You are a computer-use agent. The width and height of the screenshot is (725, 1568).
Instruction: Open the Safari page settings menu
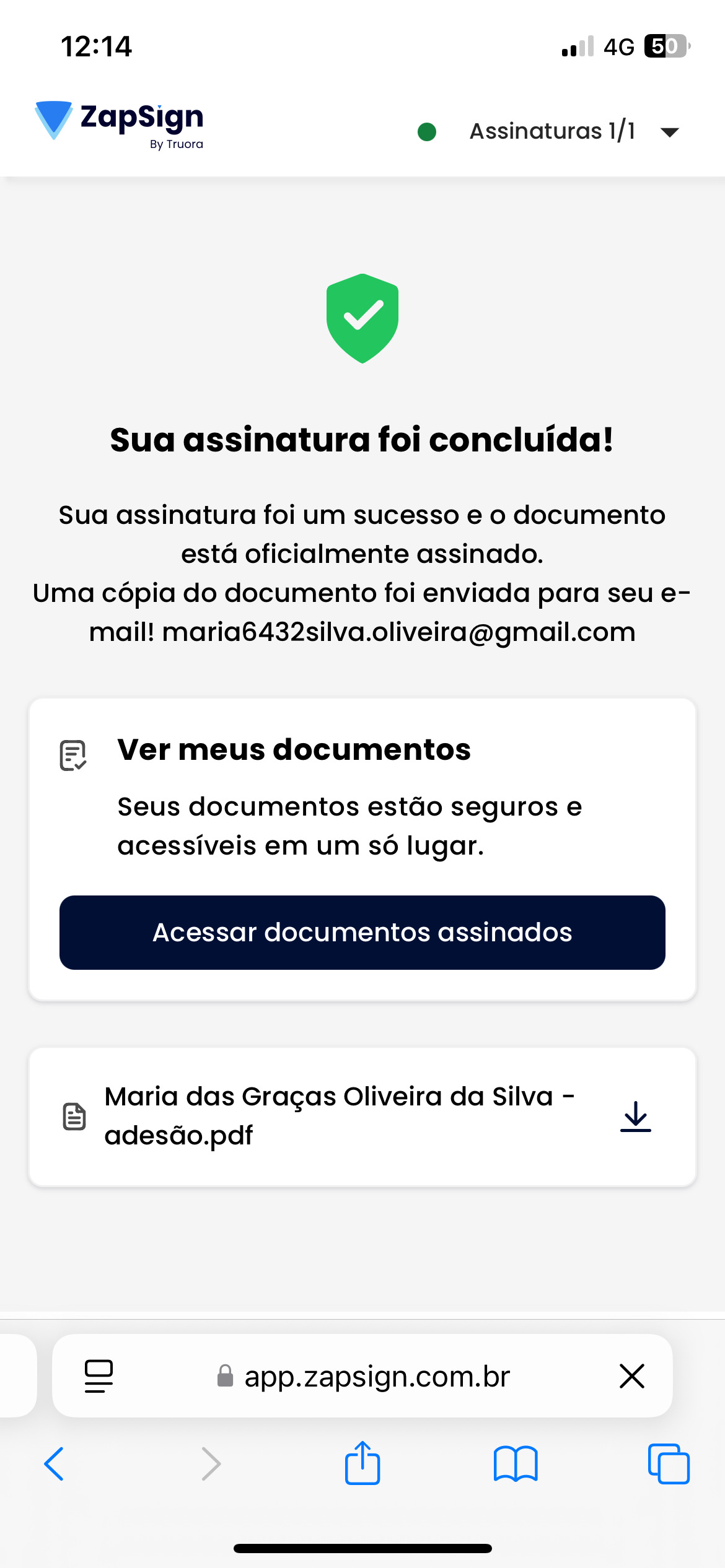pyautogui.click(x=99, y=1376)
